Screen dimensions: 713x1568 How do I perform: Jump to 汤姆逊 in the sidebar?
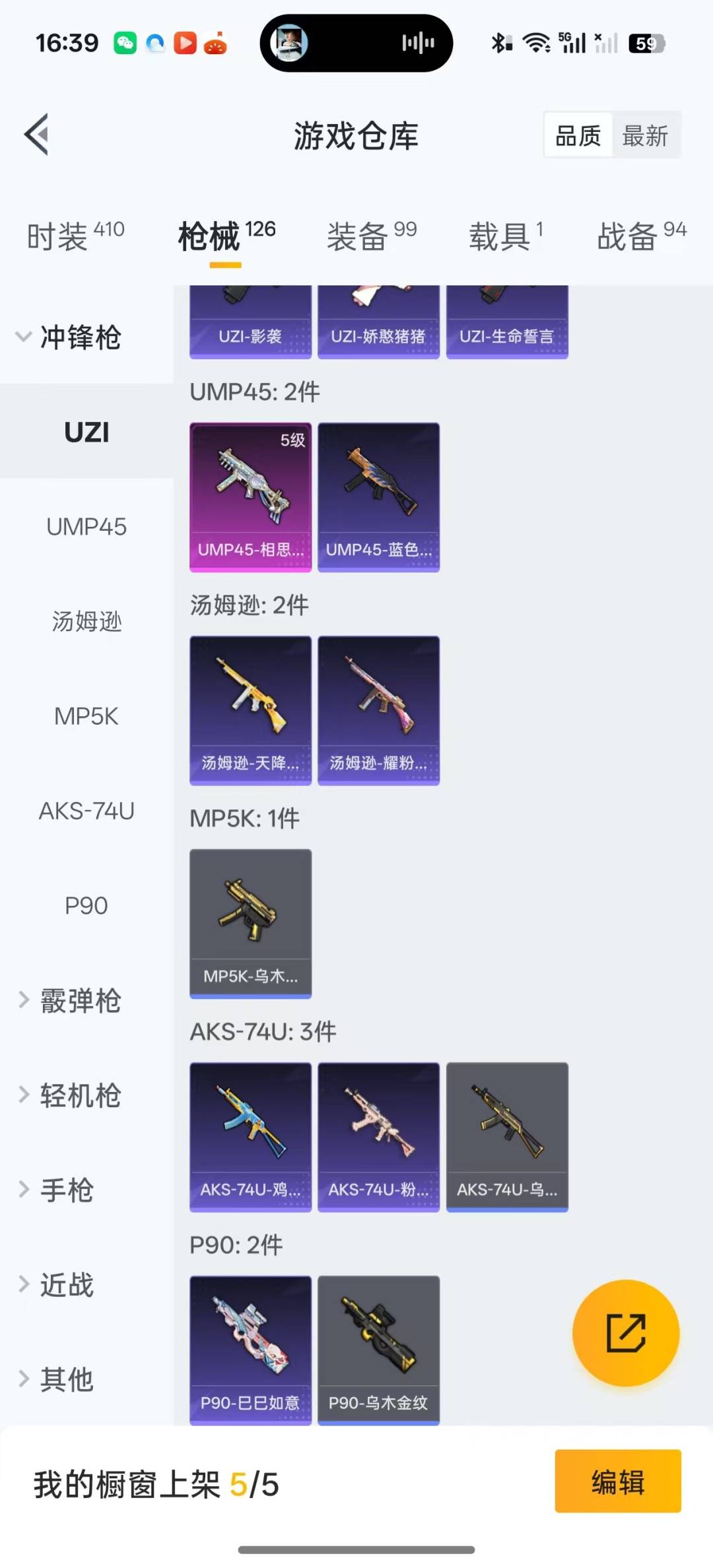[86, 621]
